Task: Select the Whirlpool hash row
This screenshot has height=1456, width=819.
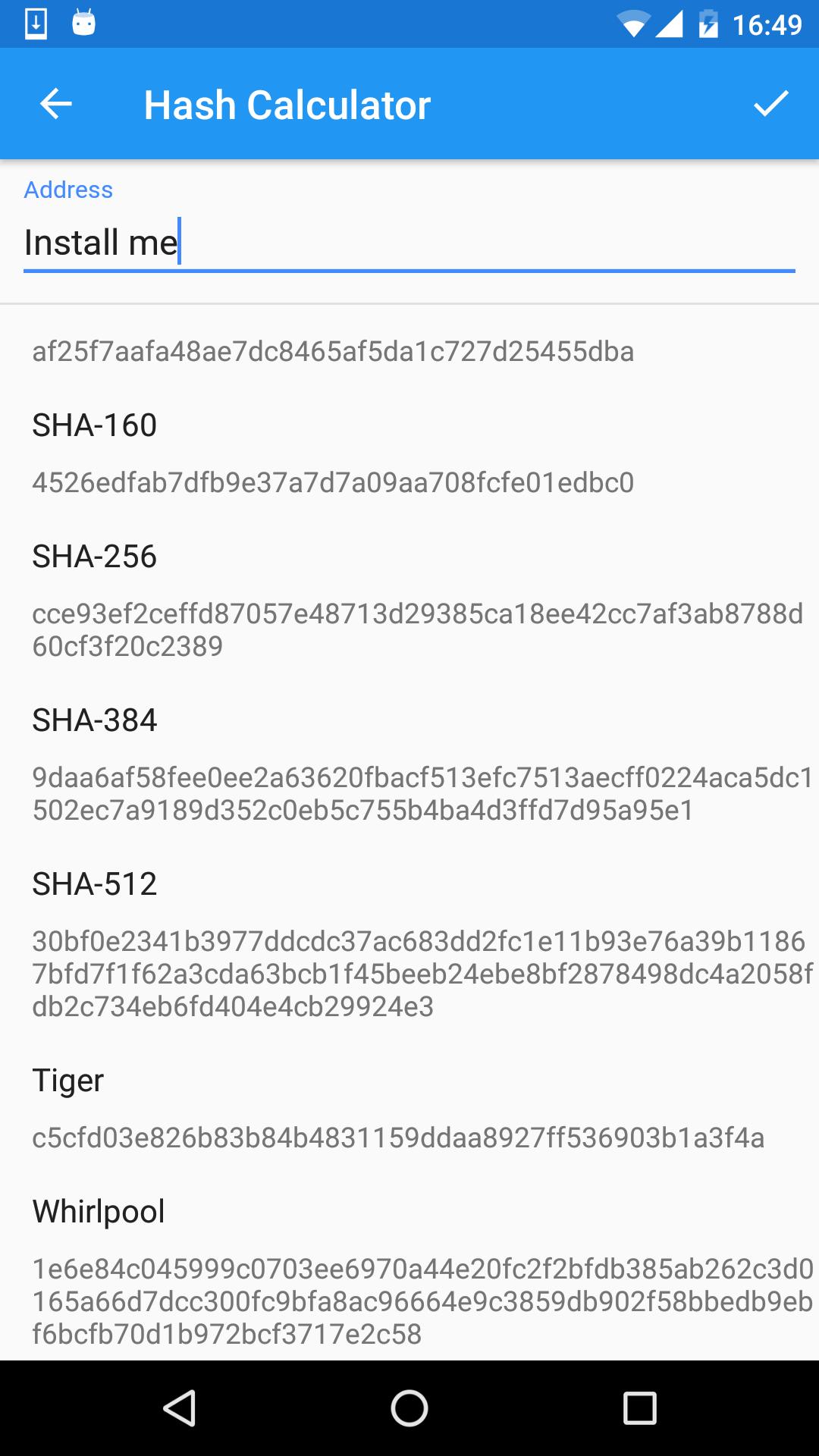Action: (409, 1271)
